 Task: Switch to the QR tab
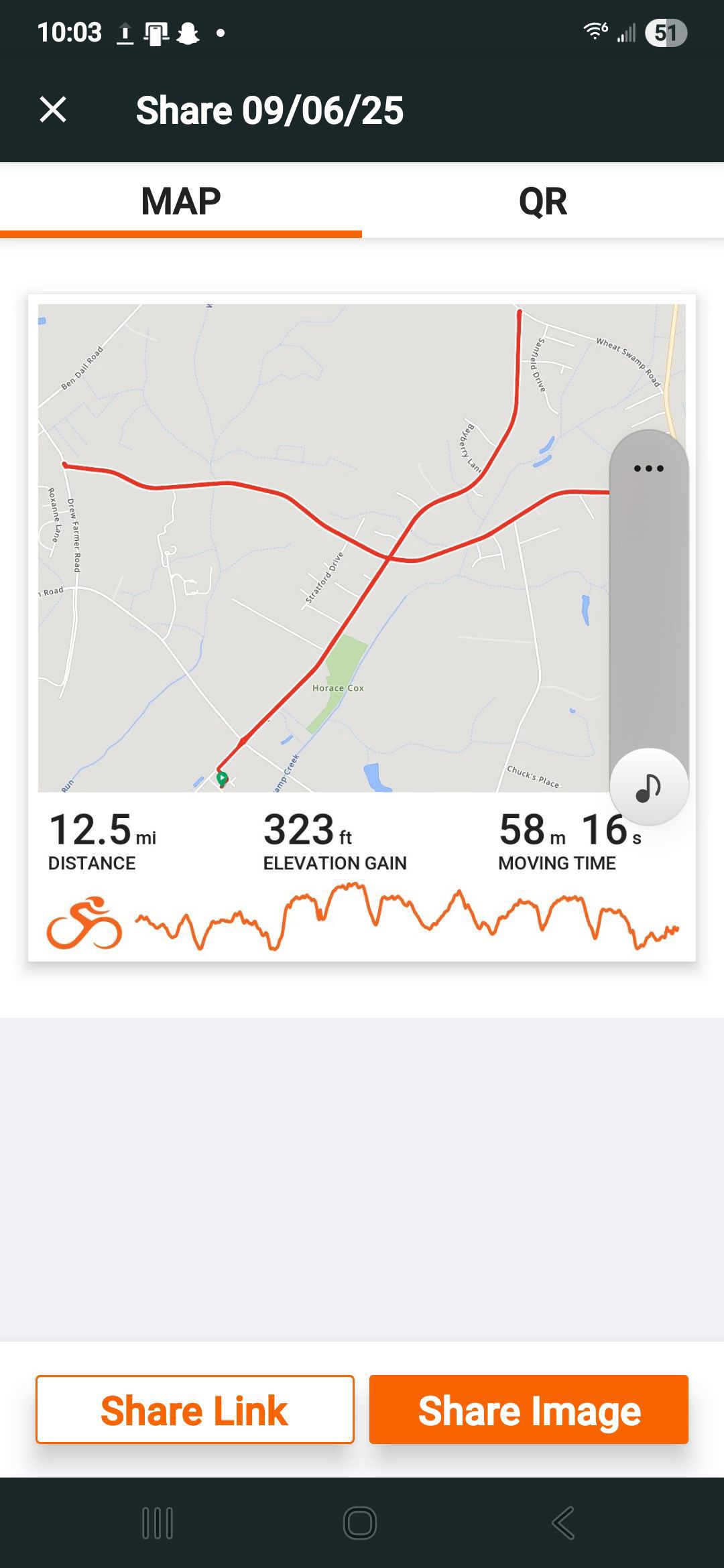[x=543, y=201]
